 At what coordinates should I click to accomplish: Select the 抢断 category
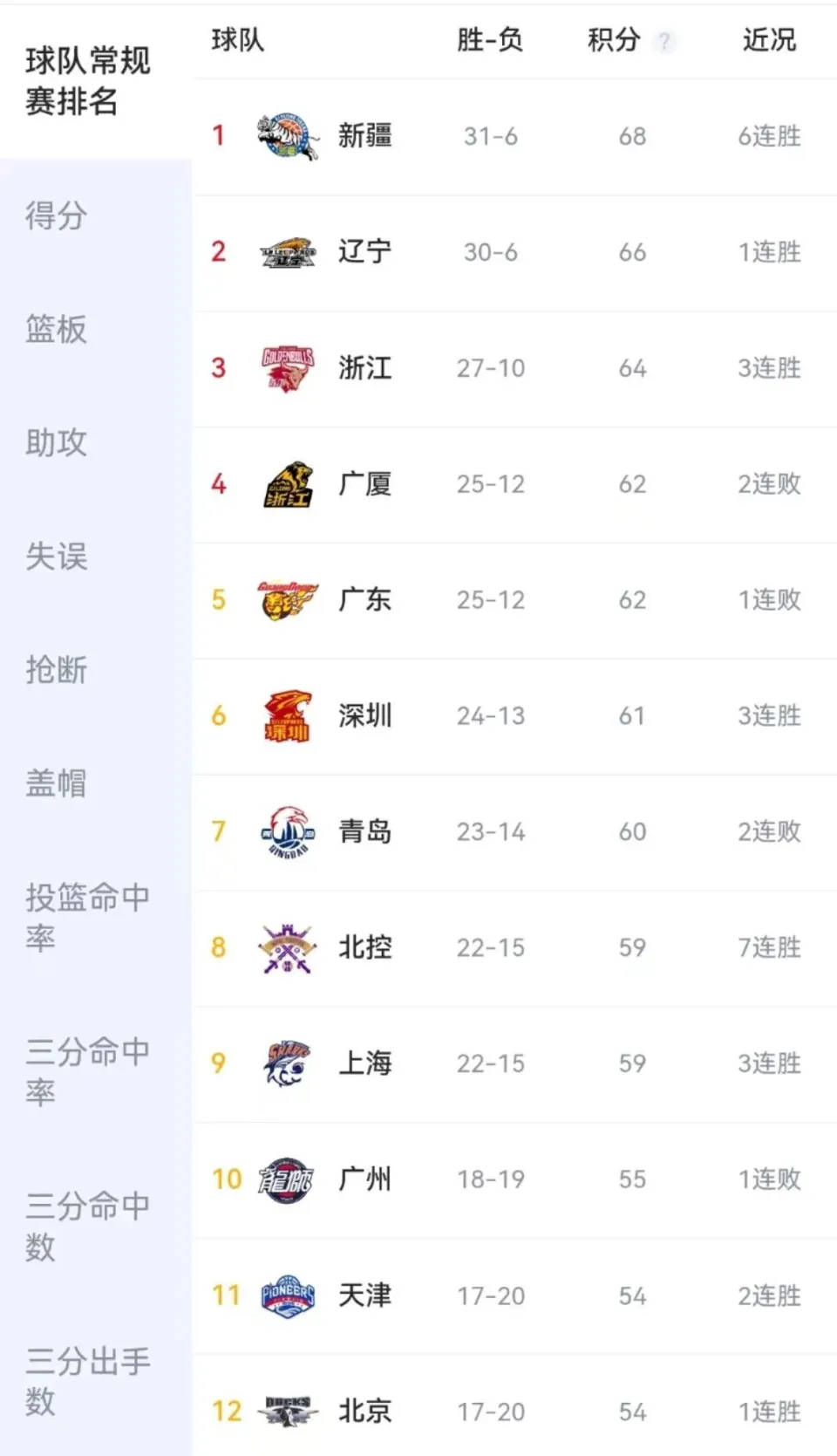click(57, 670)
